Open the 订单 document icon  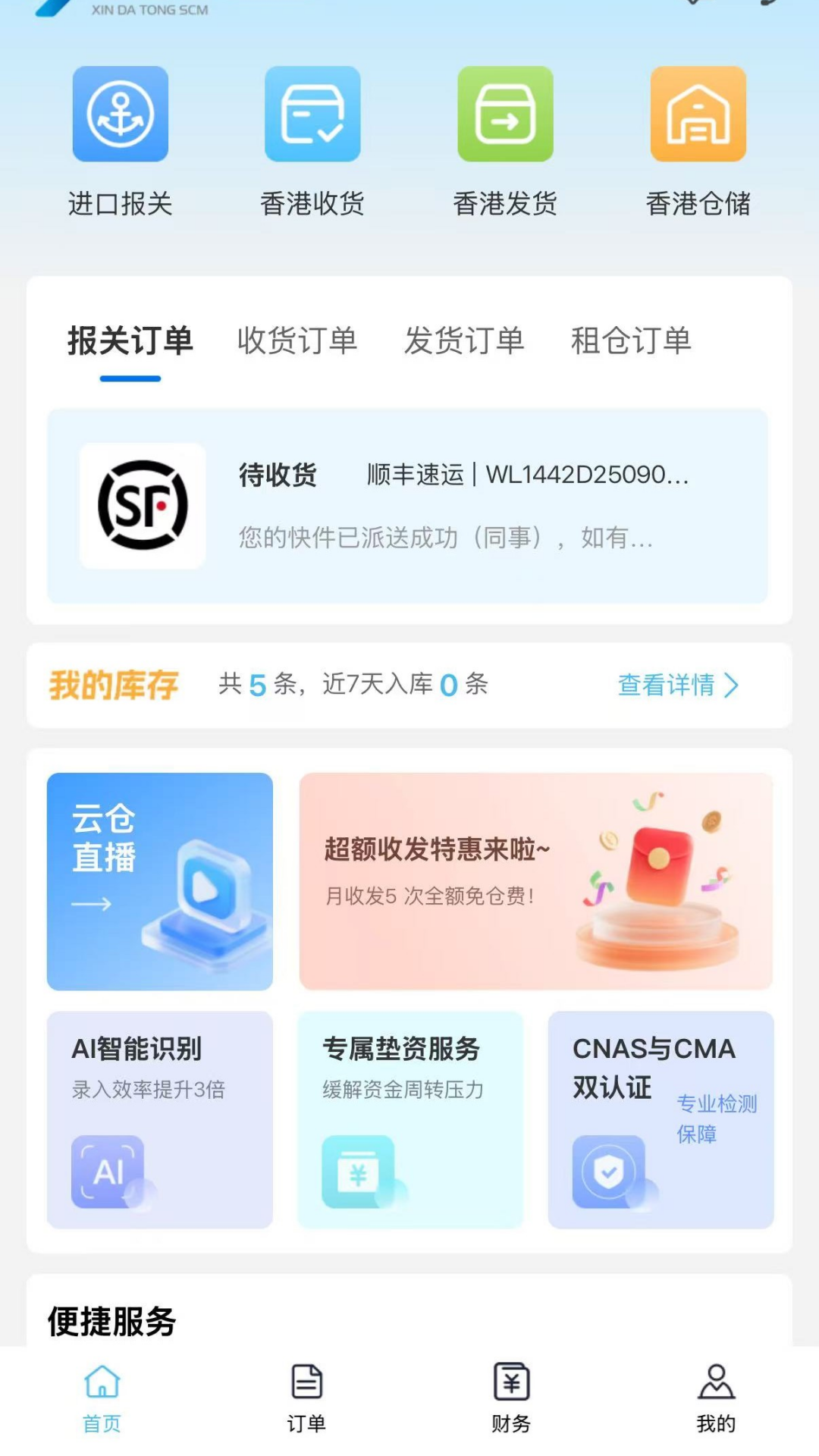pyautogui.click(x=306, y=1385)
